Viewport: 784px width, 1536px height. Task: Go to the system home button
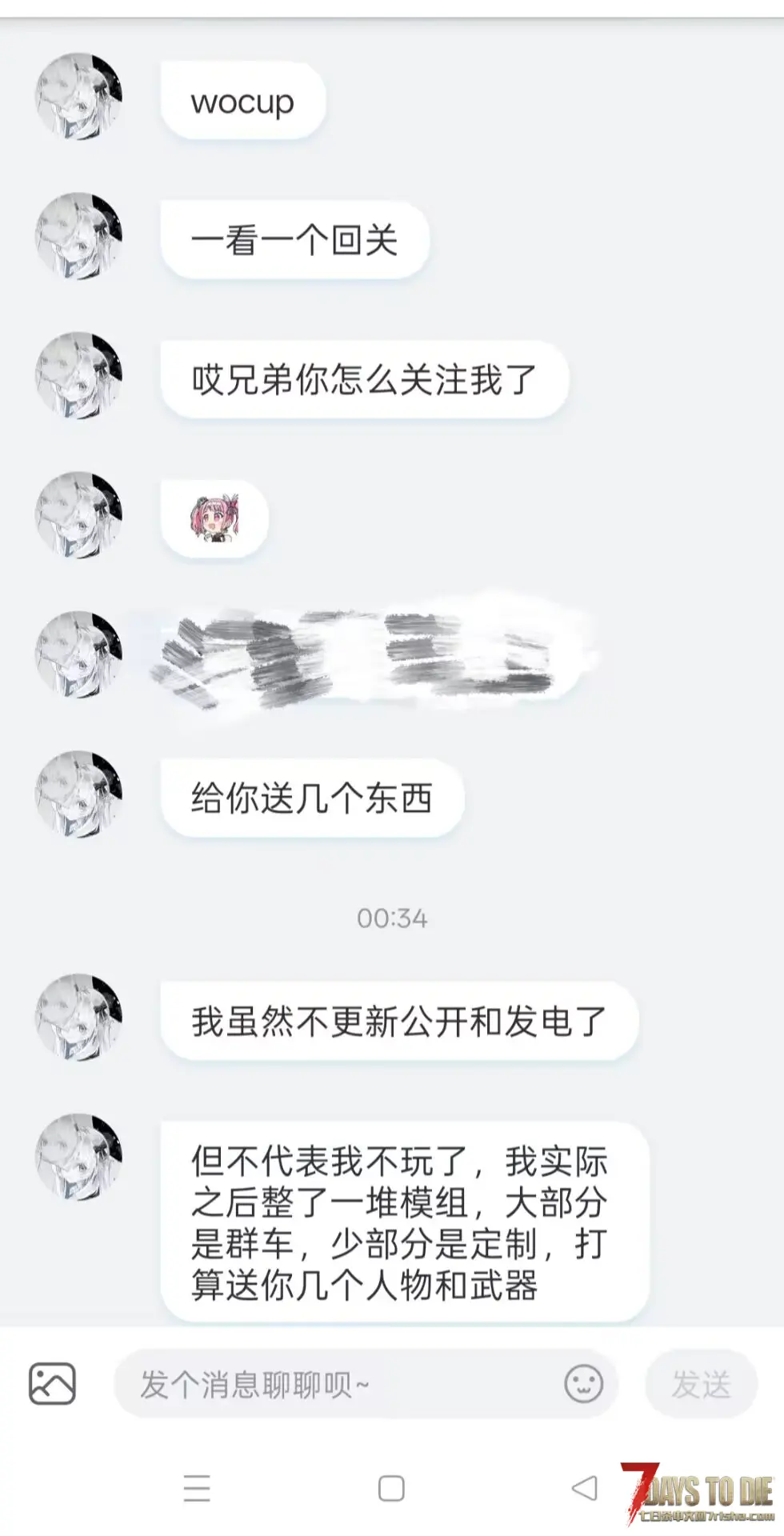pyautogui.click(x=391, y=1488)
